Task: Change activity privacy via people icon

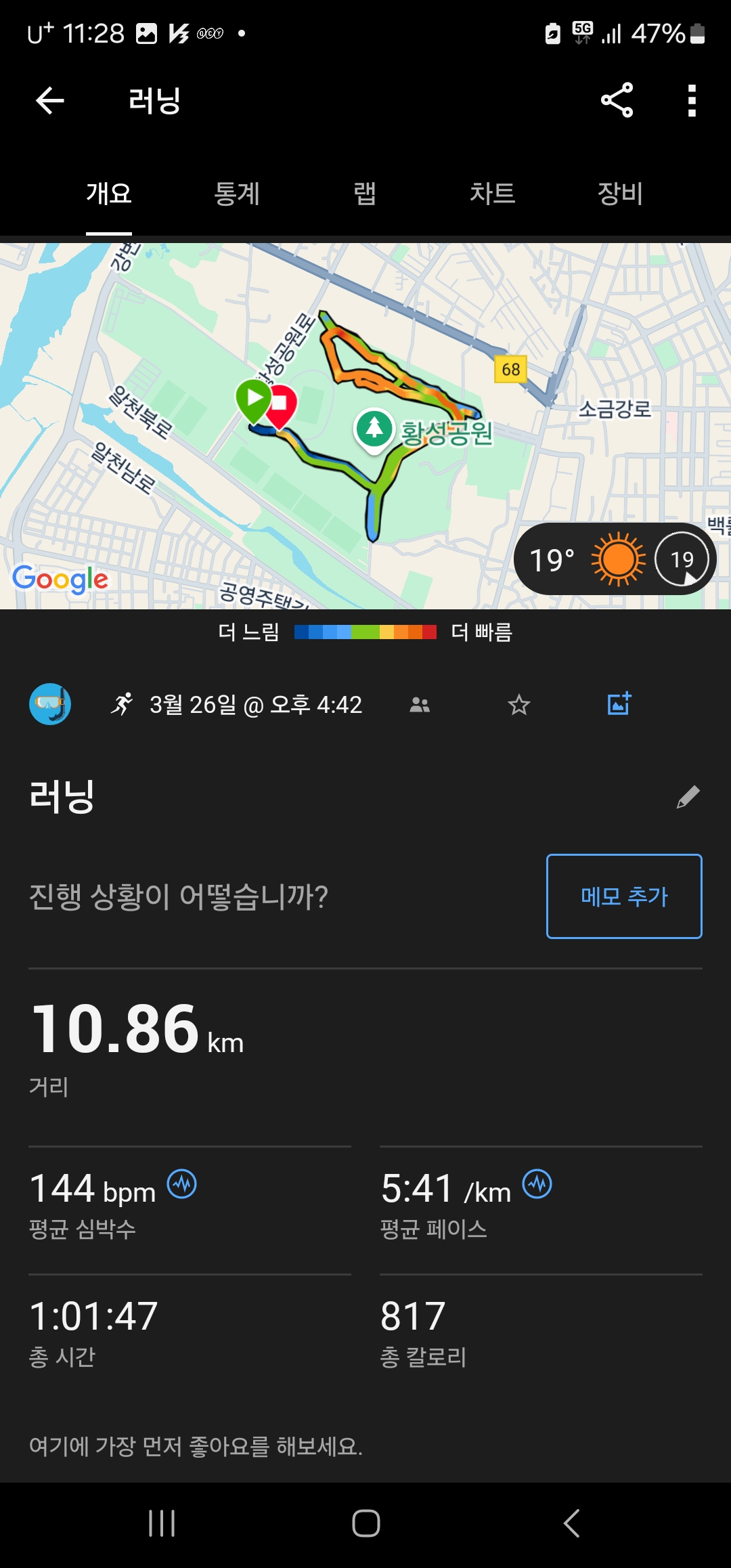Action: point(420,705)
